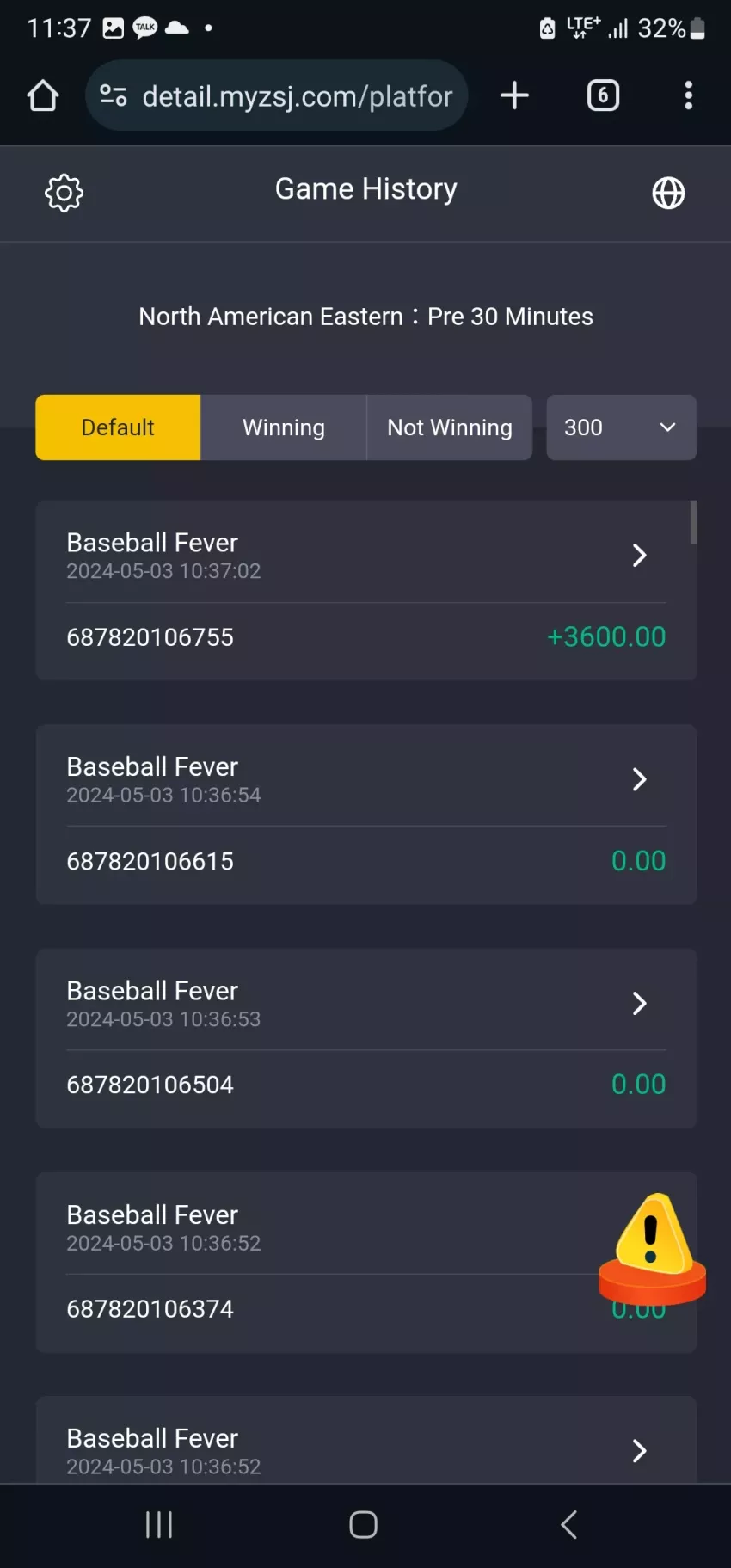Expand the 300 dropdown
Viewport: 731px width, 1568px height.
click(621, 427)
